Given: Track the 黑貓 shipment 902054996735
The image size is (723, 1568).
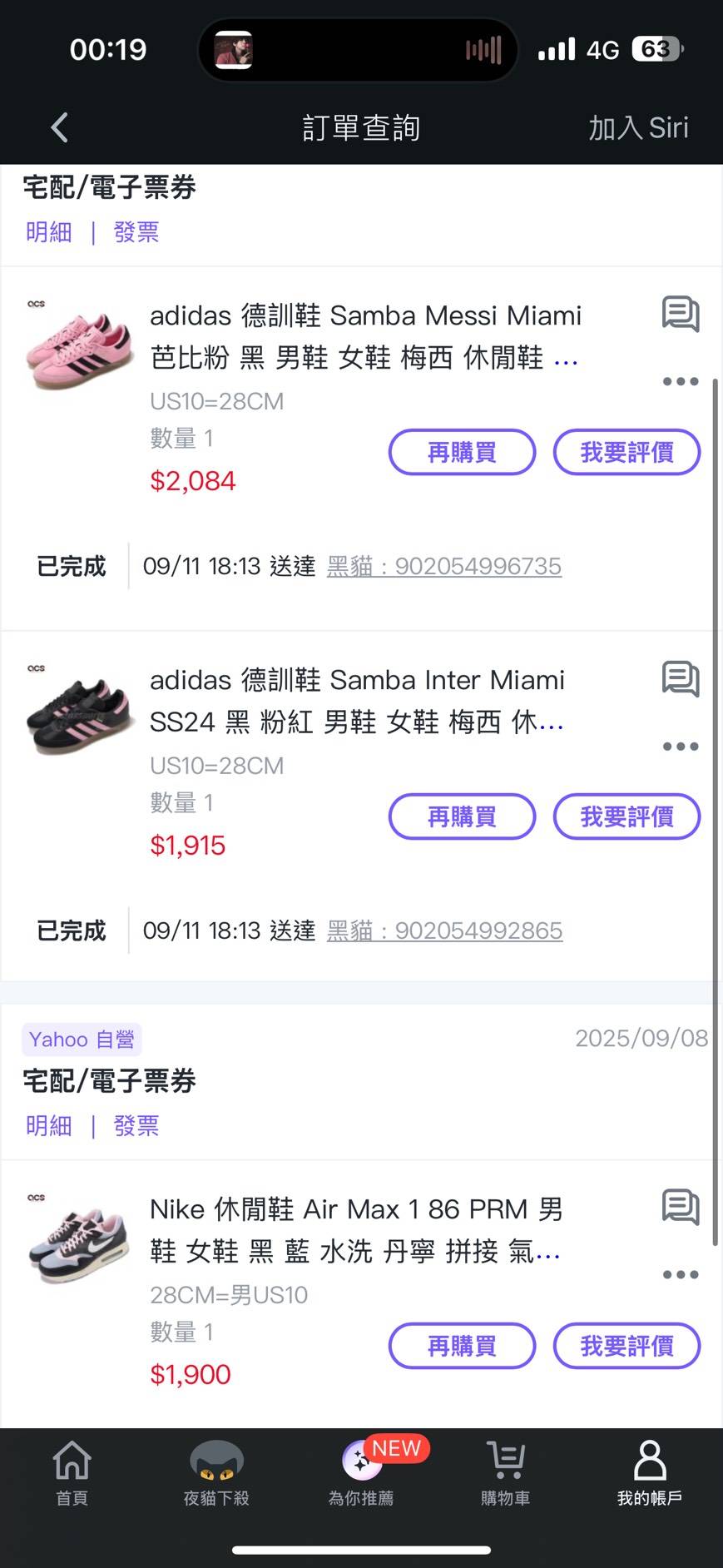Looking at the screenshot, I should (444, 567).
